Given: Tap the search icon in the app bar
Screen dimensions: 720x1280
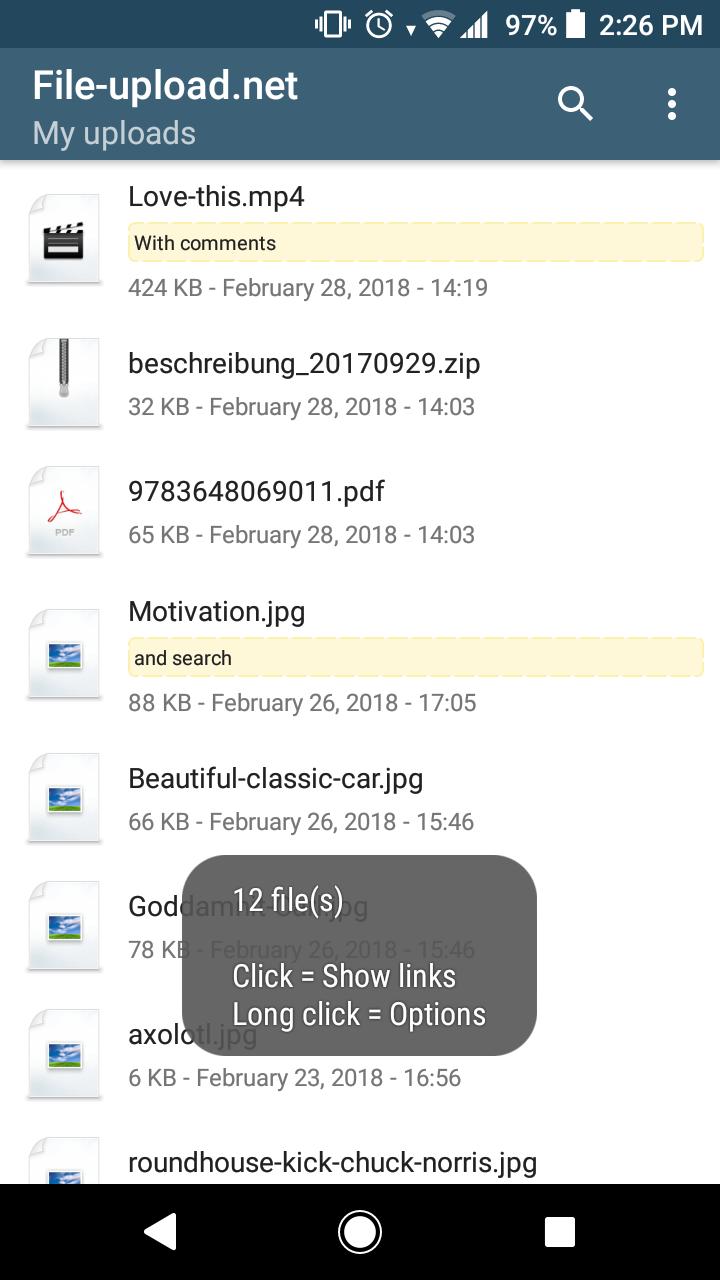Looking at the screenshot, I should click(x=575, y=103).
